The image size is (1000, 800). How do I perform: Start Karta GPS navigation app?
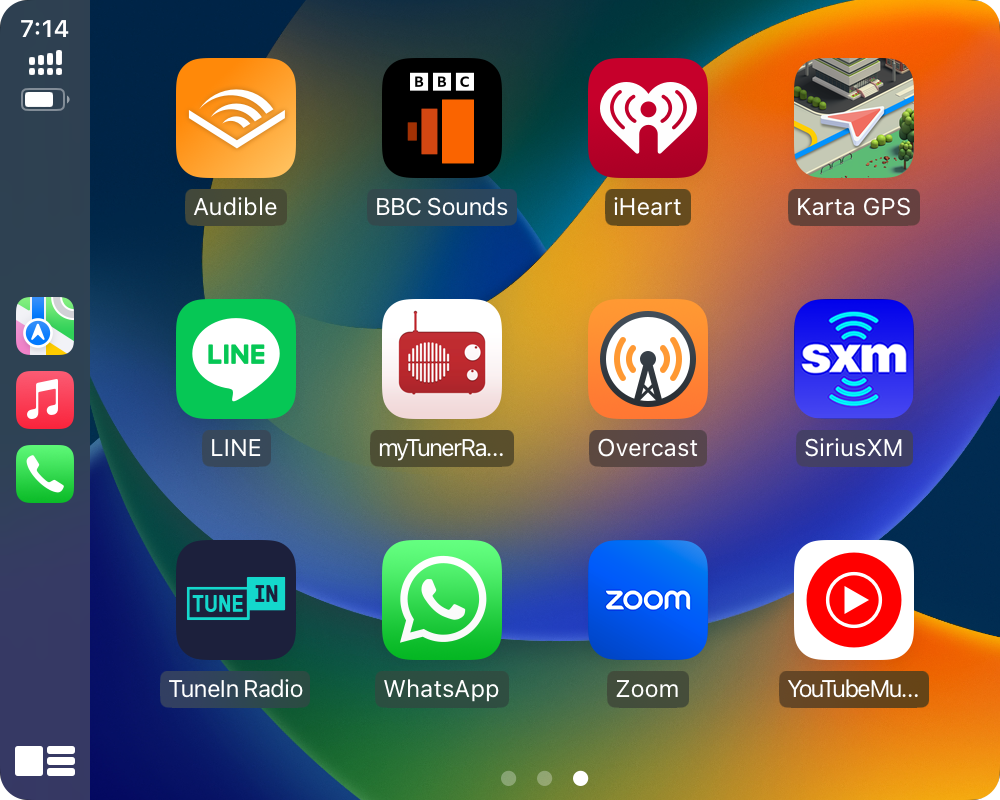point(854,118)
